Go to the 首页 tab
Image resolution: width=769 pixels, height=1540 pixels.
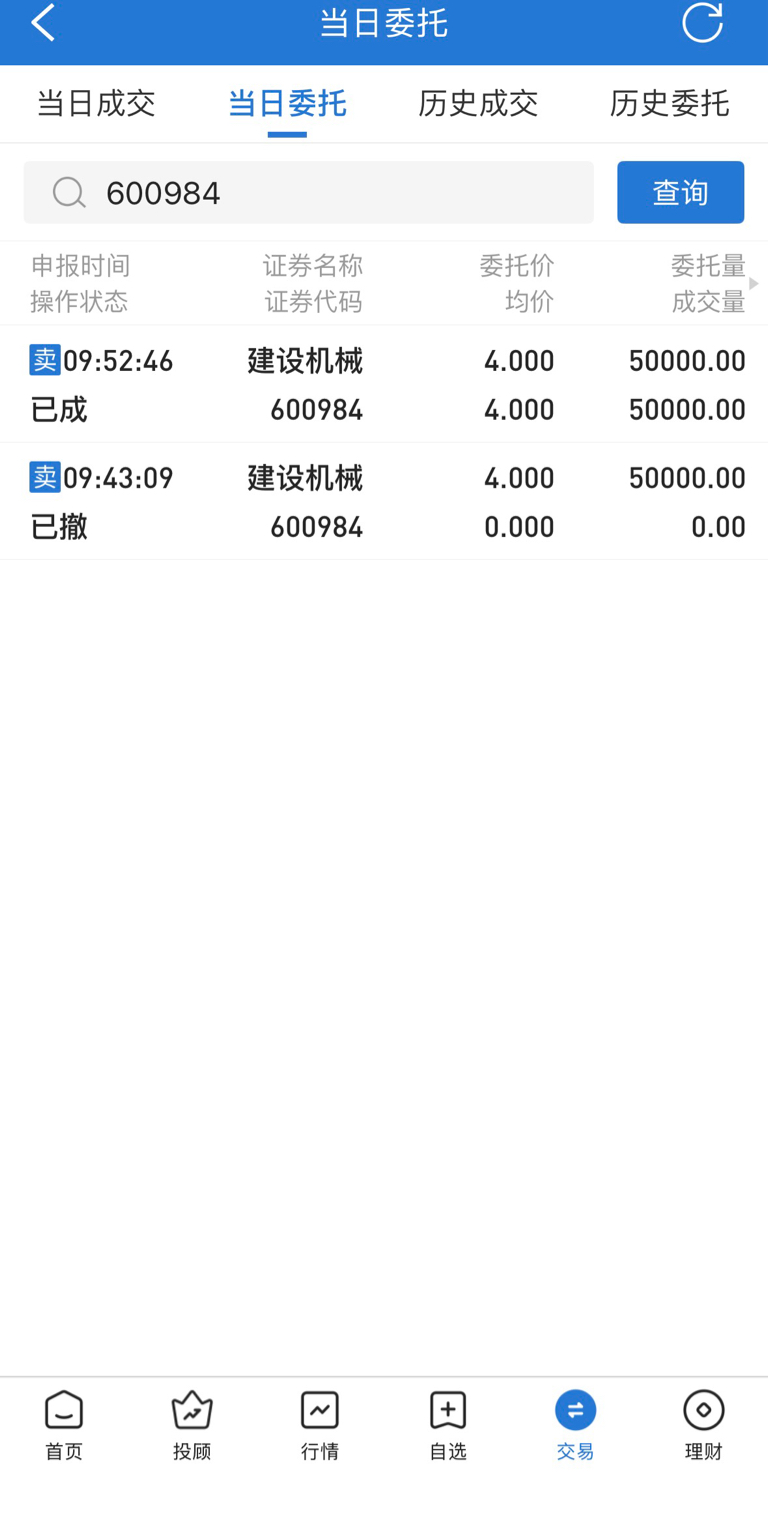pyautogui.click(x=64, y=1425)
